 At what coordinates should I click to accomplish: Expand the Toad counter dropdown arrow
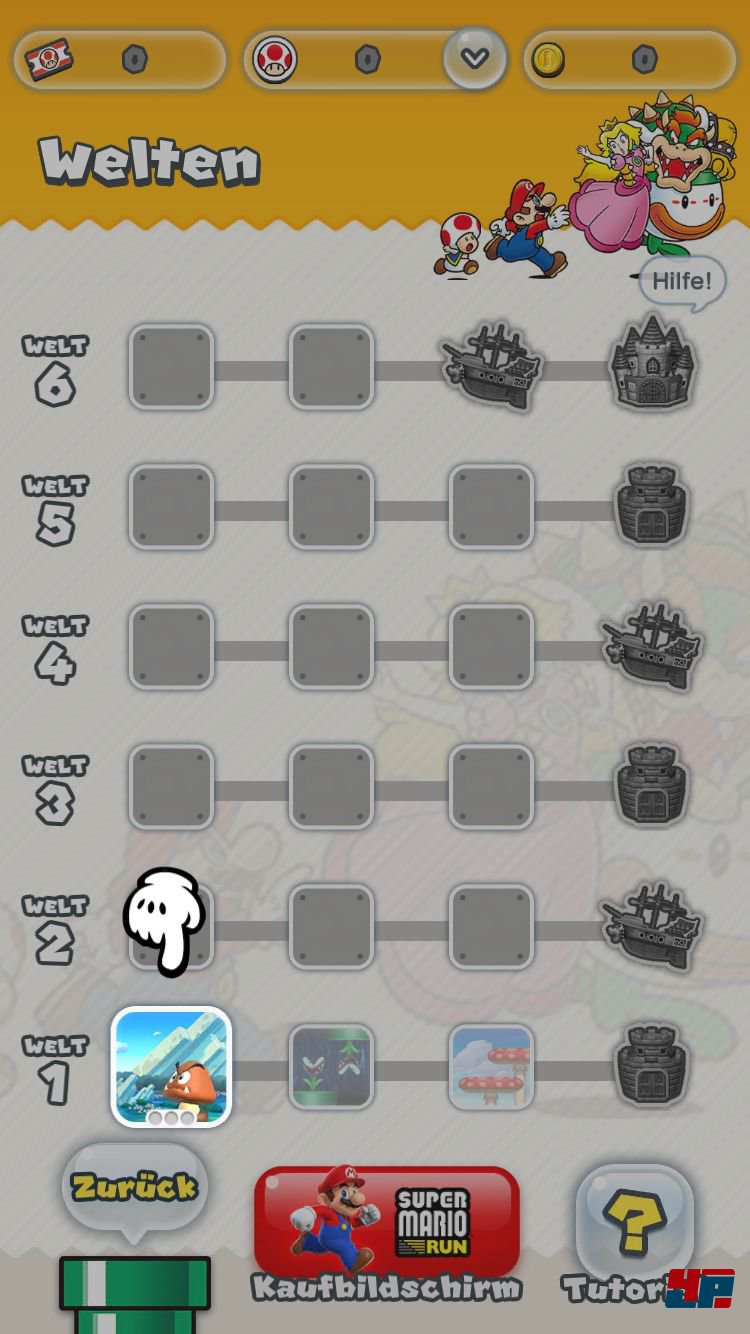[475, 58]
